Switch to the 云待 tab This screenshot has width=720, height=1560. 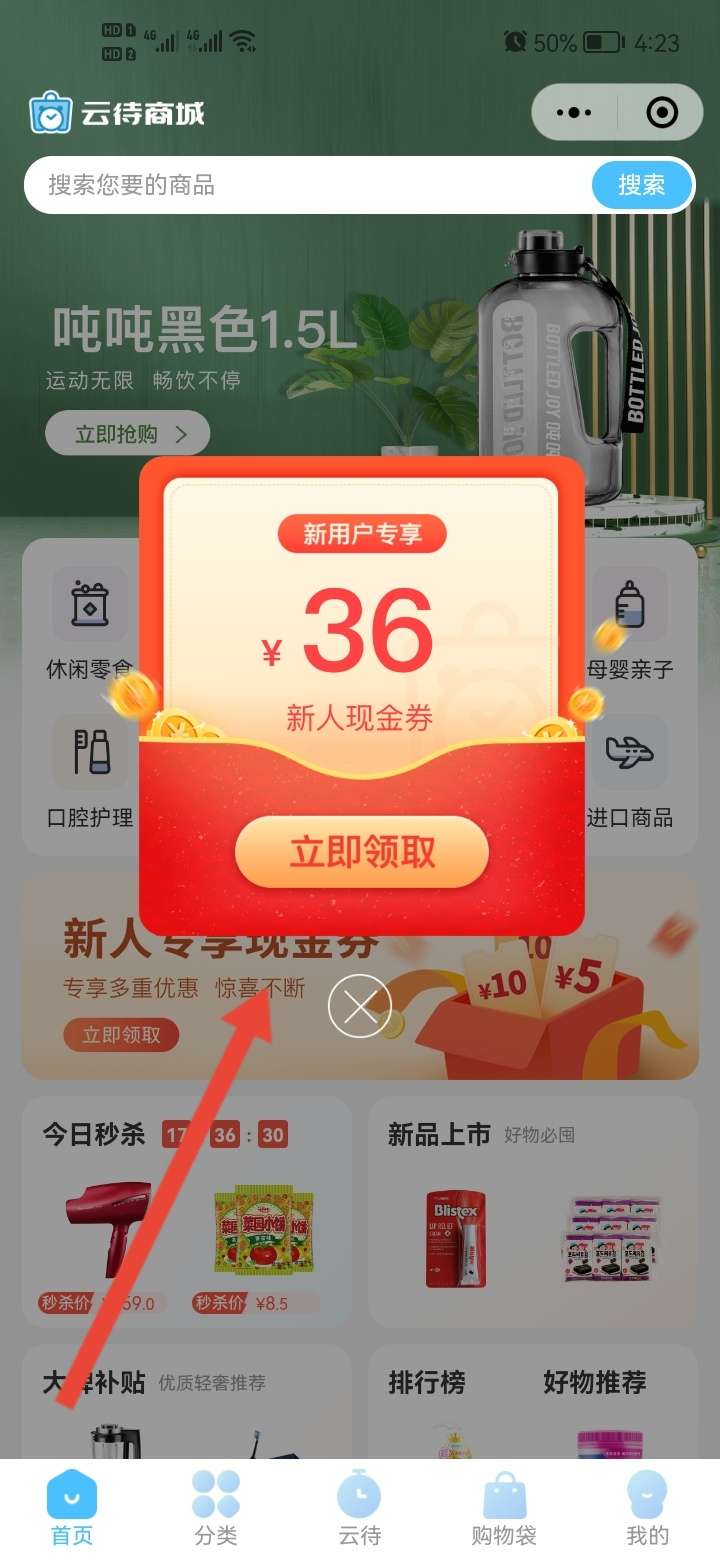click(x=360, y=1507)
